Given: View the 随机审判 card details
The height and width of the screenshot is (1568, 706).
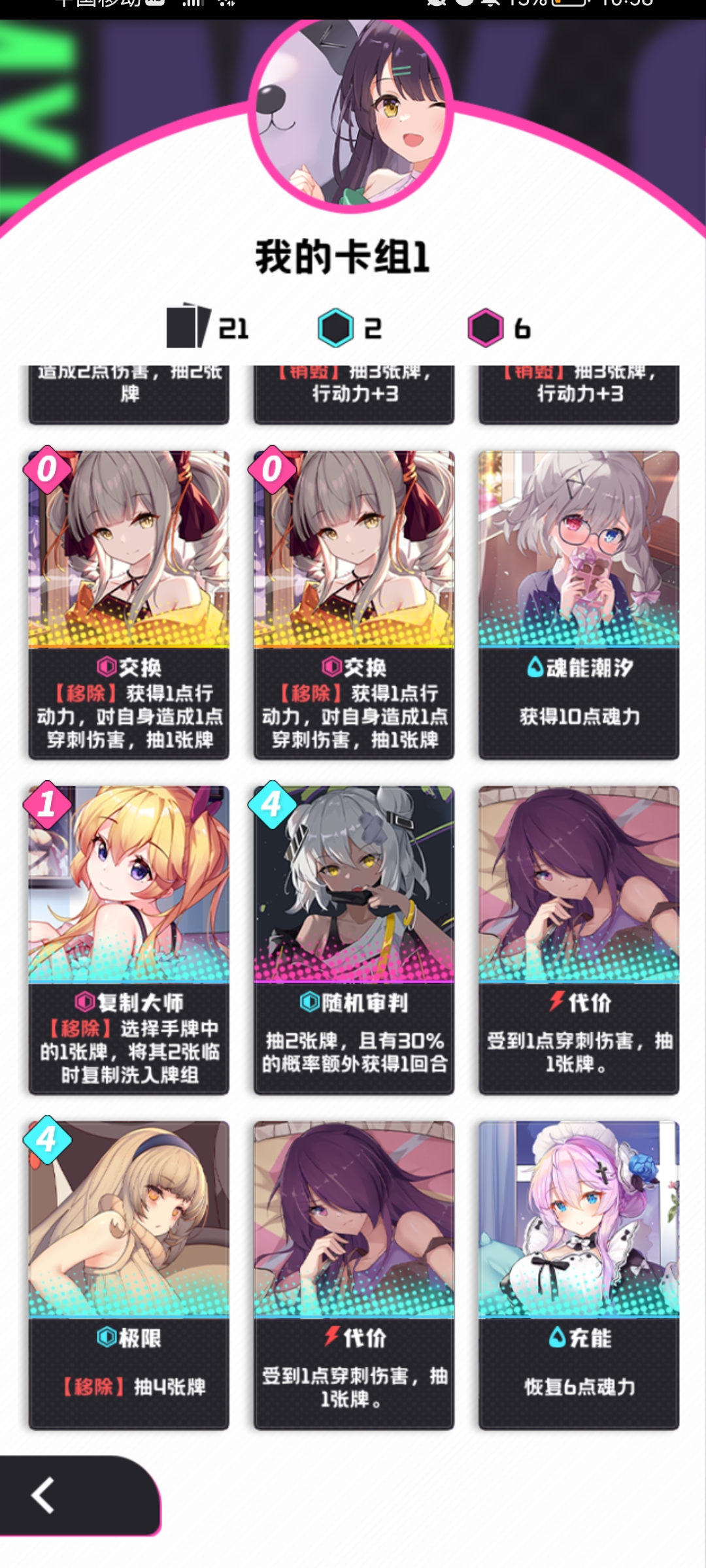Looking at the screenshot, I should coord(354,939).
